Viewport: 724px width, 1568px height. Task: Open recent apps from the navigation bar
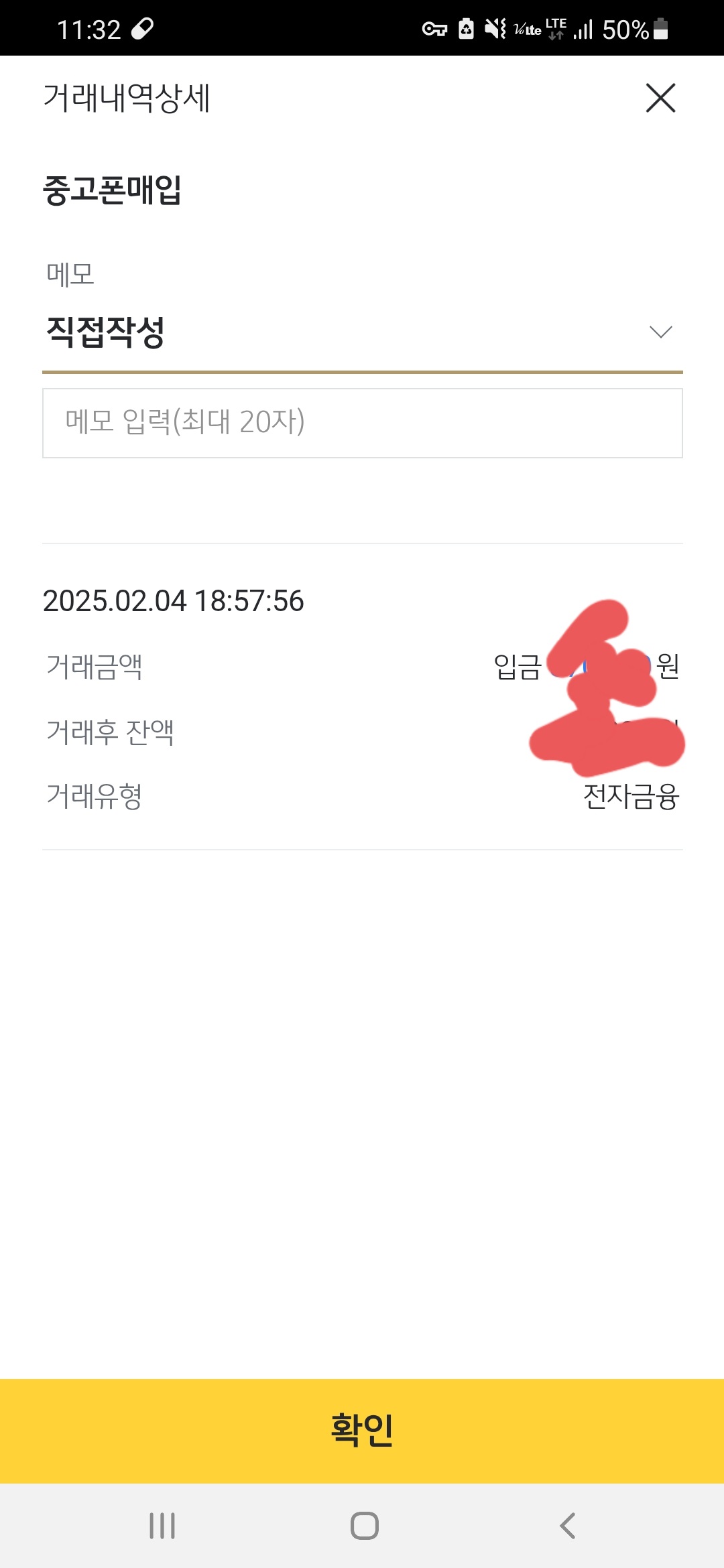pyautogui.click(x=162, y=1526)
